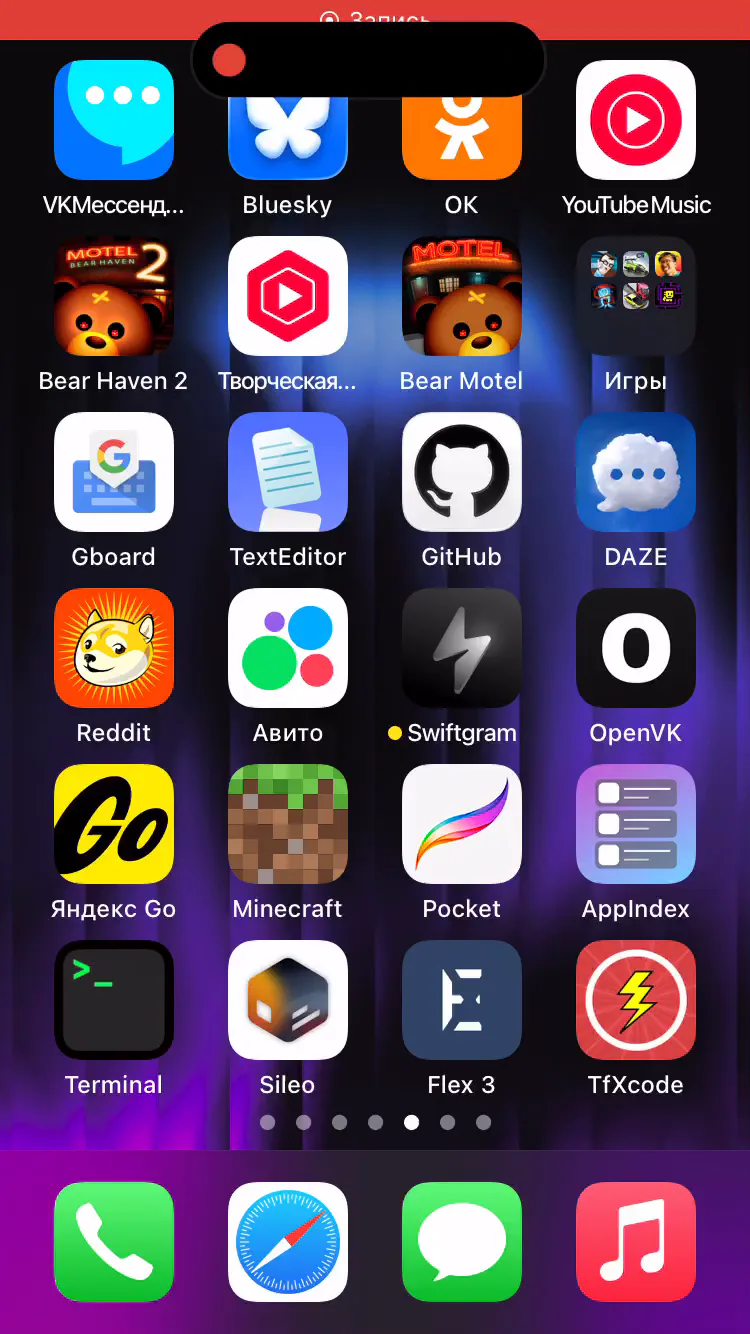The height and width of the screenshot is (1334, 750).
Task: Open Swiftgram messenger
Action: click(462, 648)
